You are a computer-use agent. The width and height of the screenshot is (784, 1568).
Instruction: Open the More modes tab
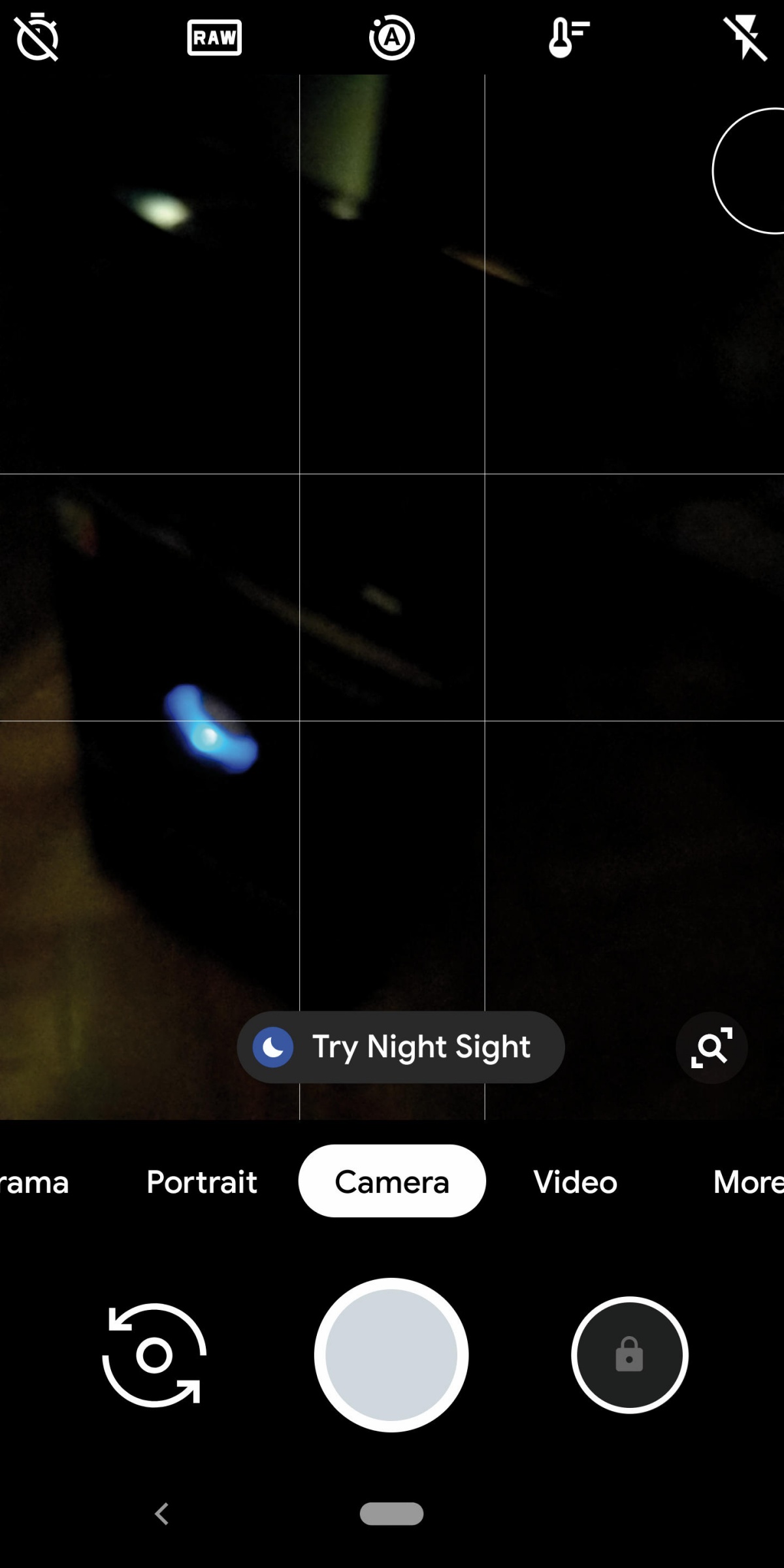tap(747, 1181)
